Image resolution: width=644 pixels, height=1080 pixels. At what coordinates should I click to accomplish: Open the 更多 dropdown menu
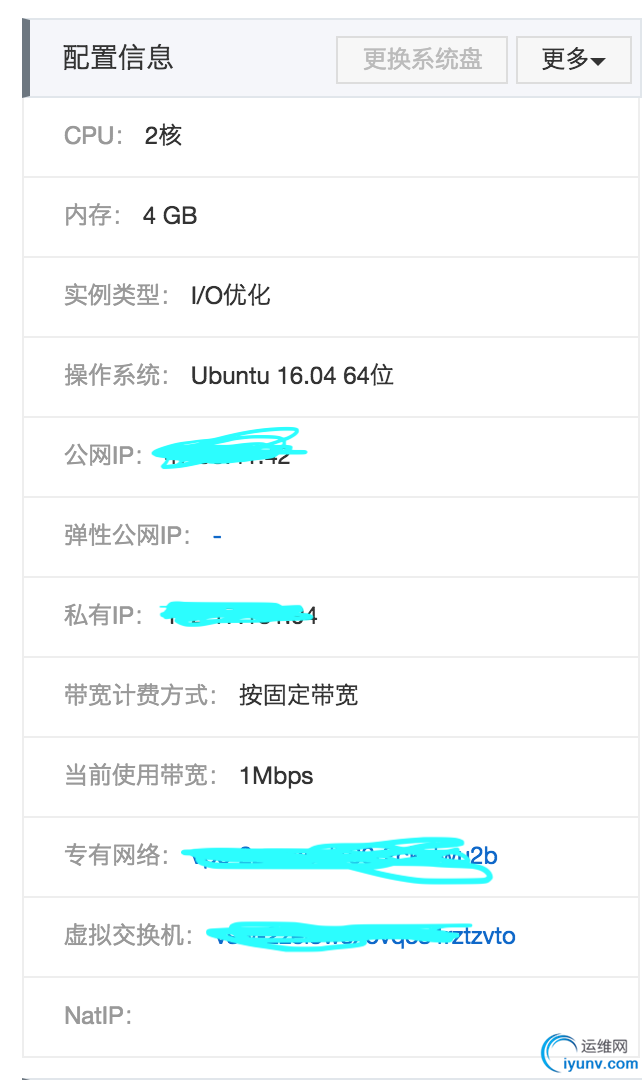point(573,60)
